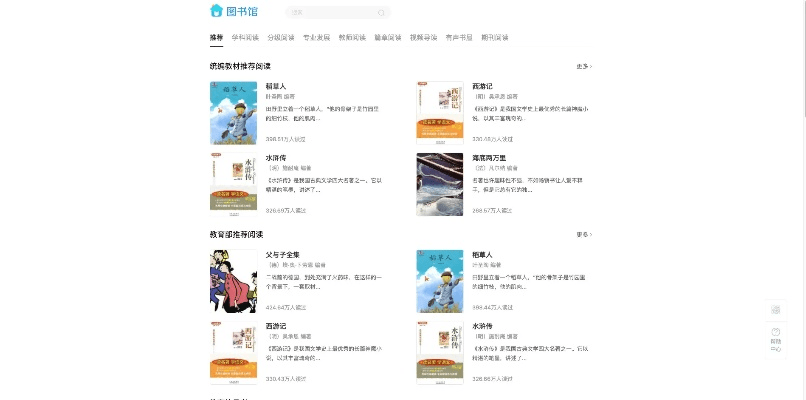The width and height of the screenshot is (806, 400).
Task: Open 稻草人 in the 教育部推荐阅读 section
Action: pyautogui.click(x=482, y=255)
